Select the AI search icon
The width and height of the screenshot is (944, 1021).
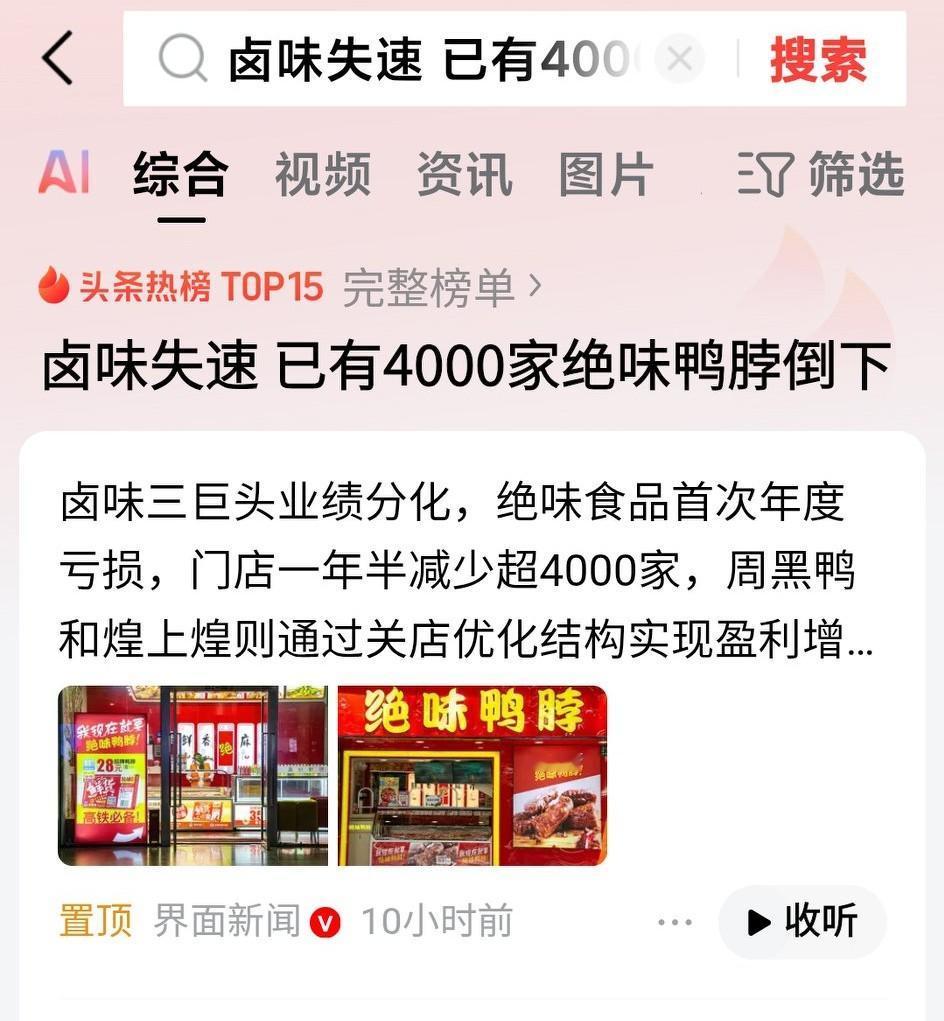(63, 173)
